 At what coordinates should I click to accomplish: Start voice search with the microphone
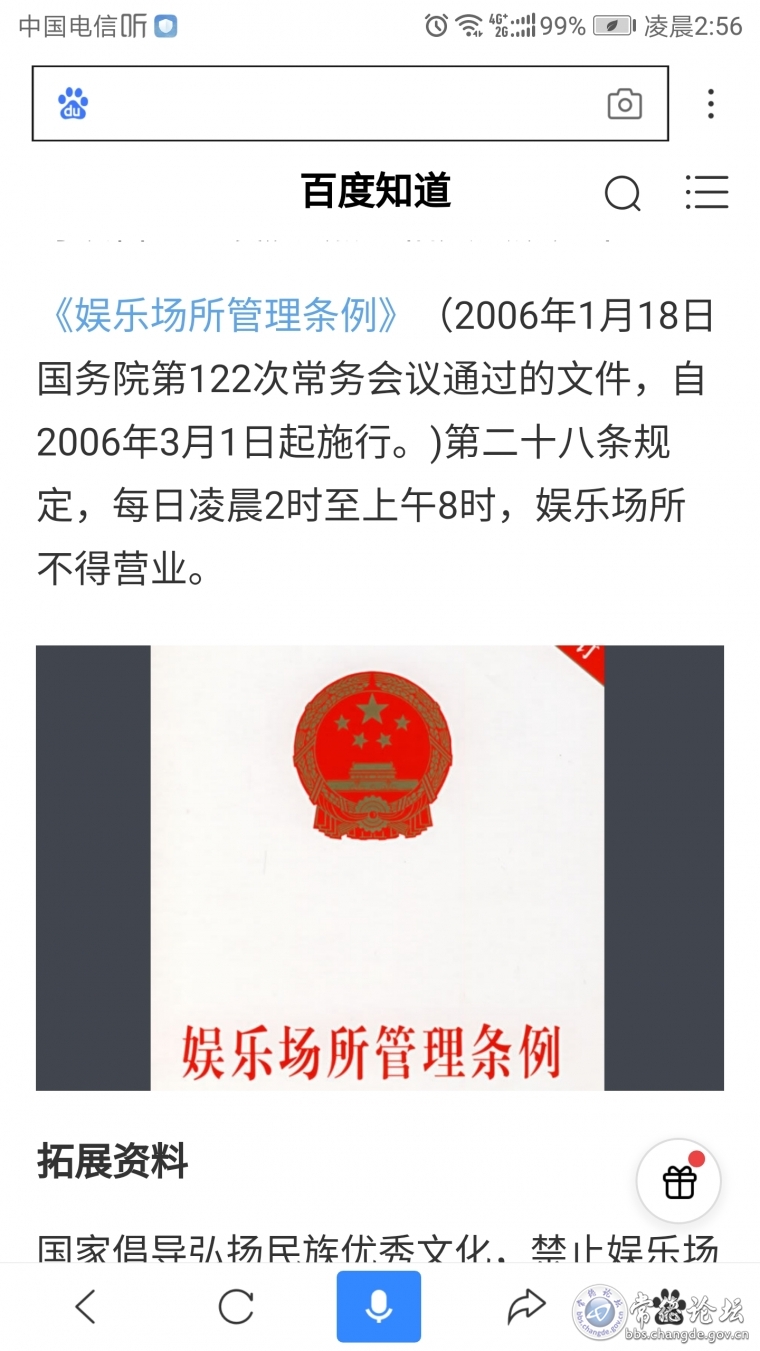pos(379,1306)
